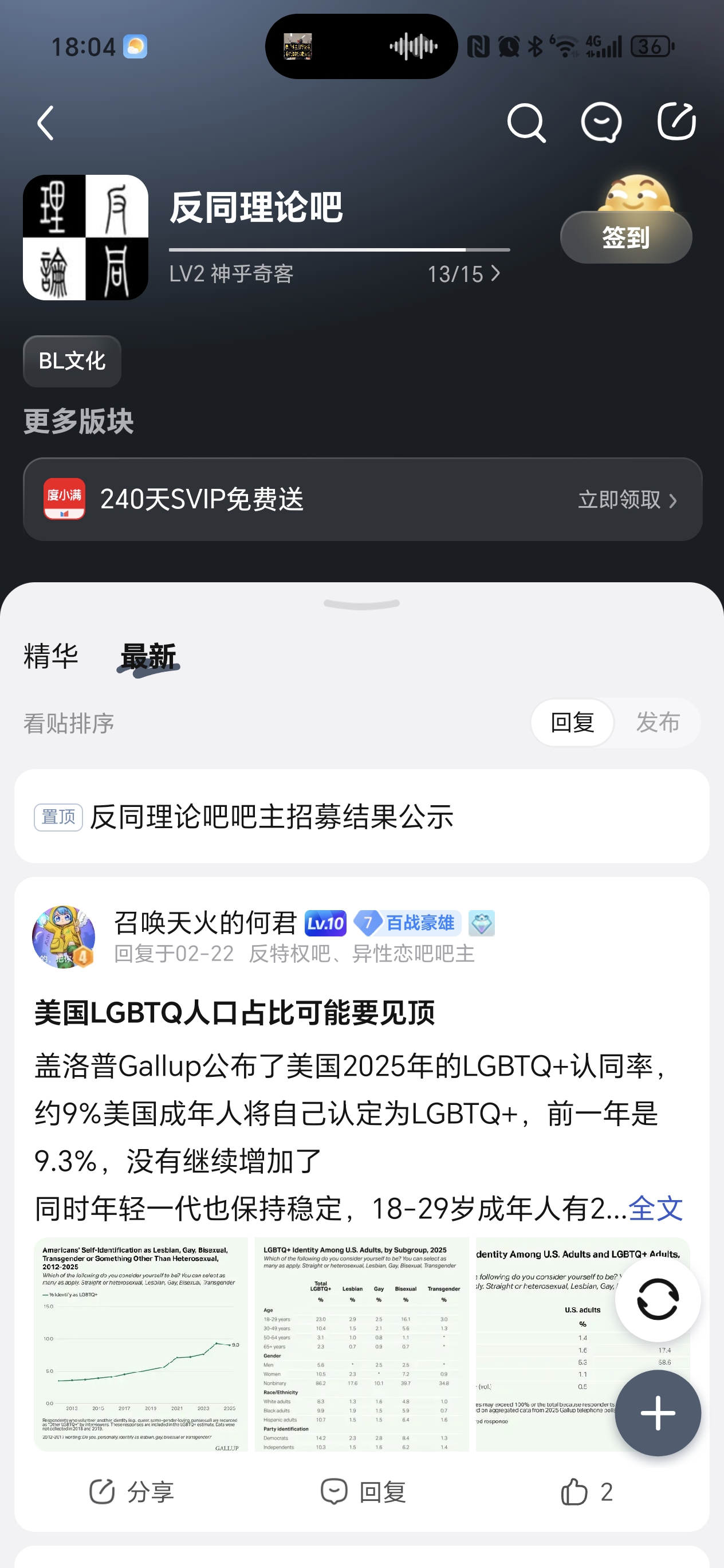Viewport: 724px width, 1568px height.
Task: Open the Gallup line chart image
Action: (x=141, y=1344)
